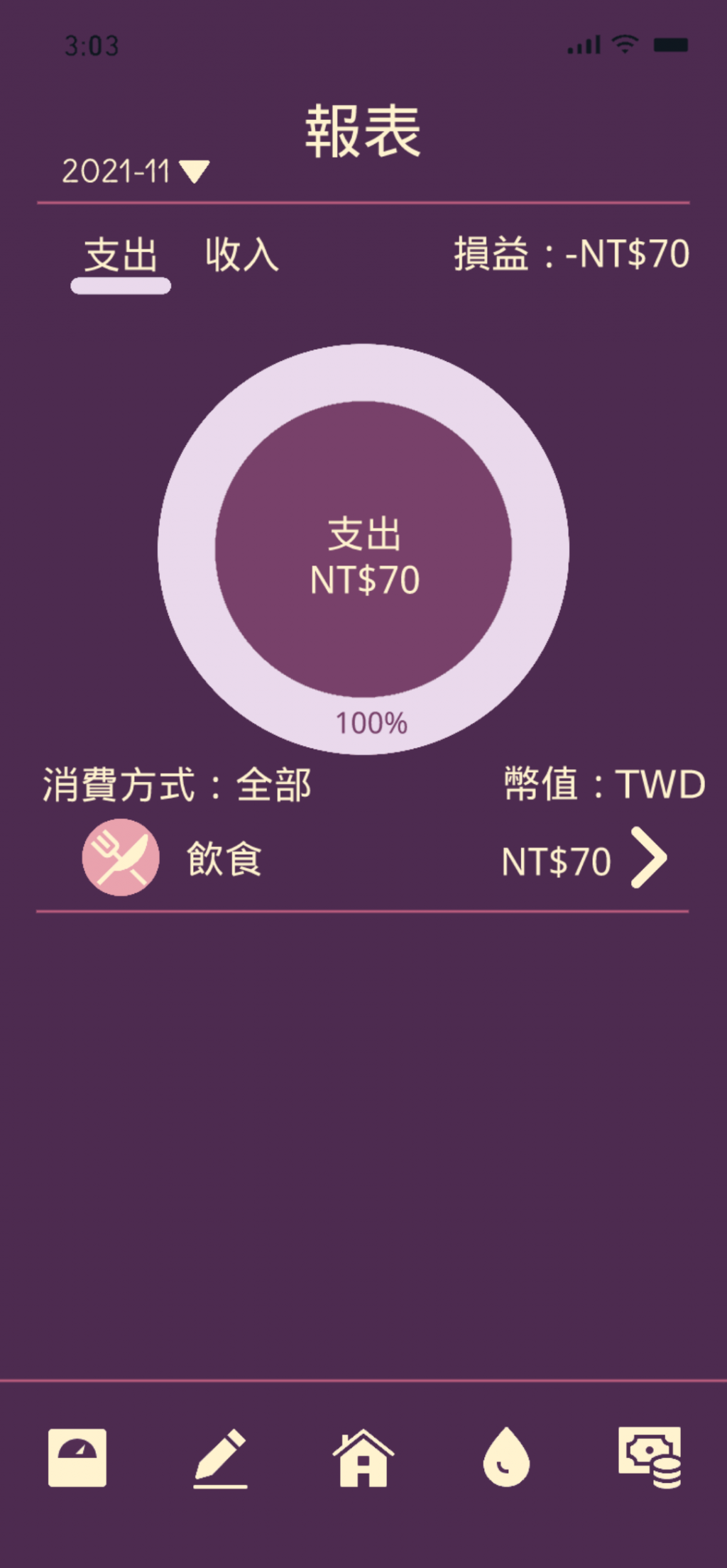Switch to the 收入 tab
This screenshot has height=1568, width=727.
(x=241, y=255)
